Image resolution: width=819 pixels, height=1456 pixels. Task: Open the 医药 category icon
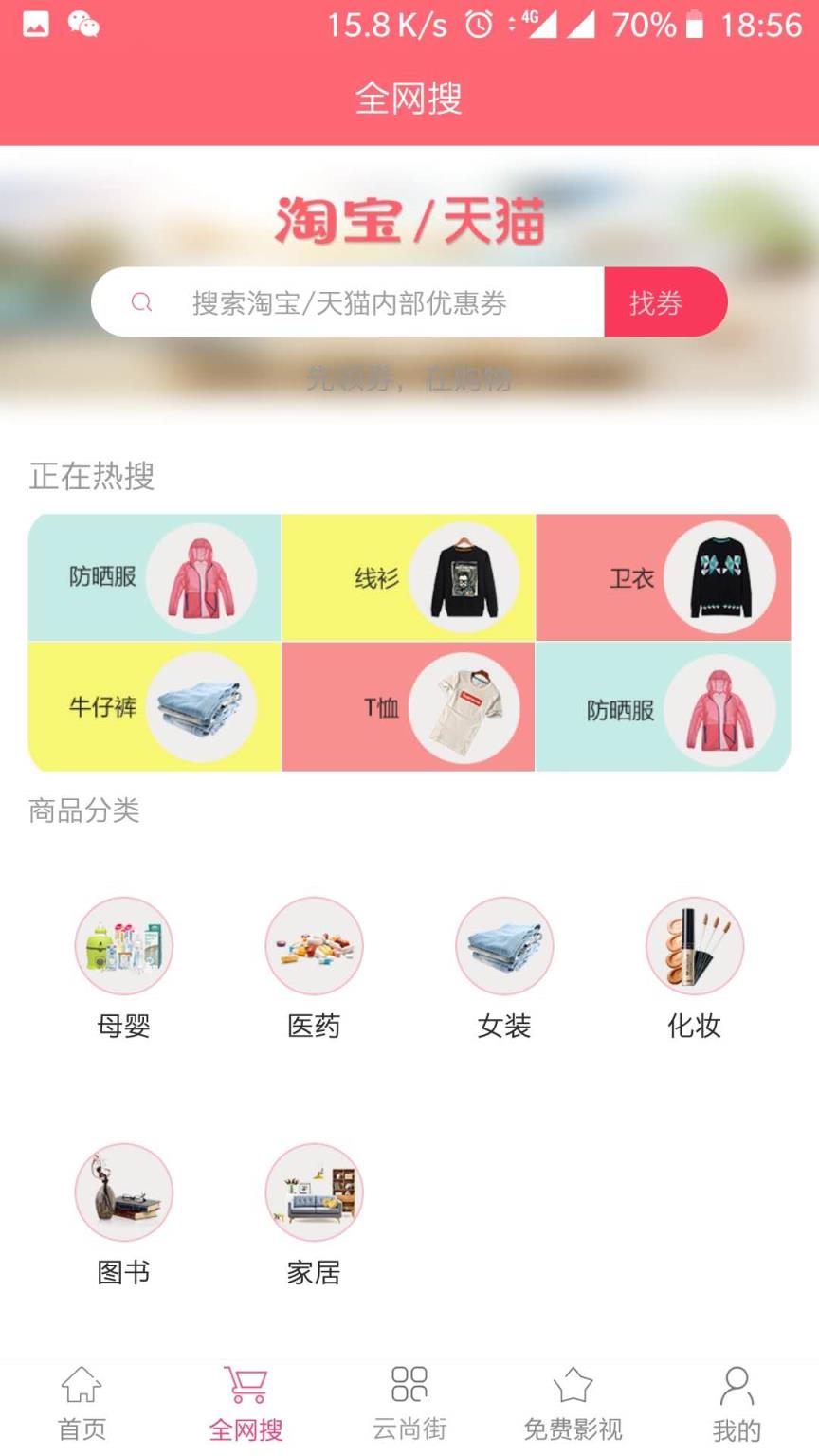coord(314,945)
